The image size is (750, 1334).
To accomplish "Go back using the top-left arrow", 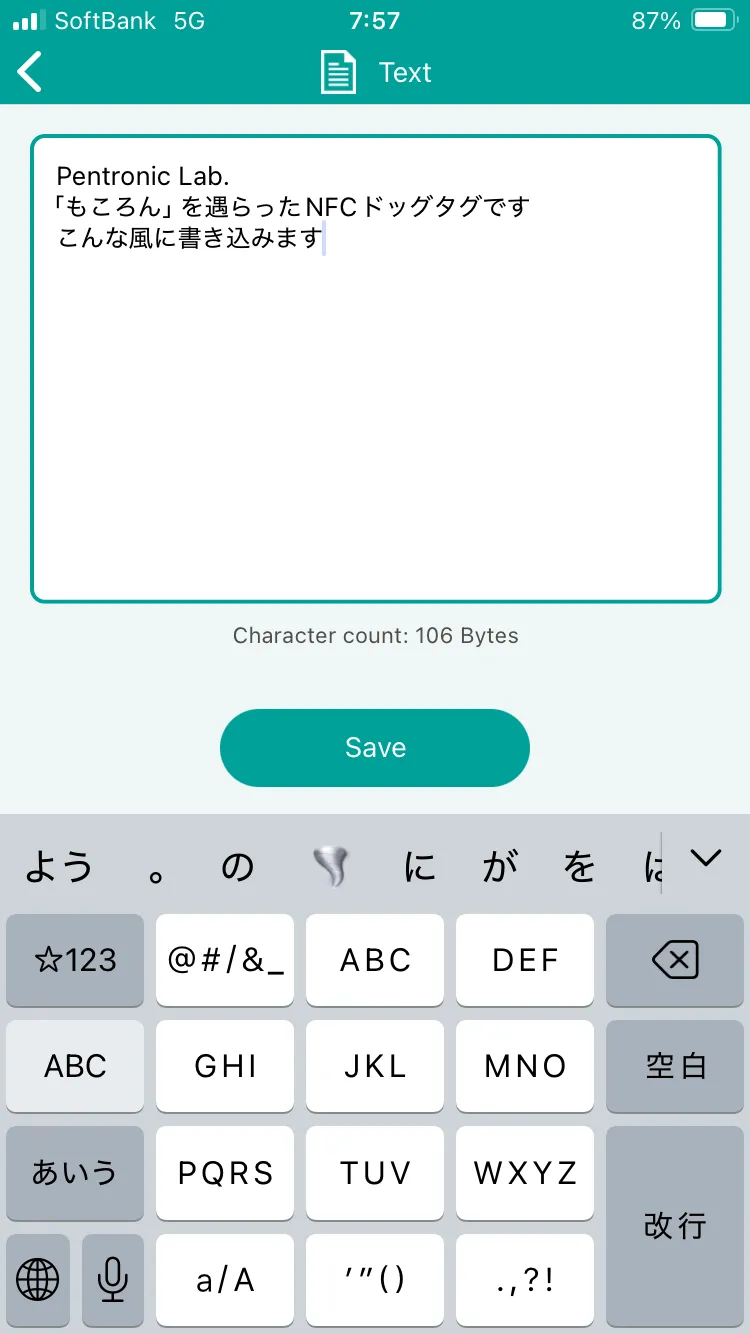I will click(x=31, y=72).
